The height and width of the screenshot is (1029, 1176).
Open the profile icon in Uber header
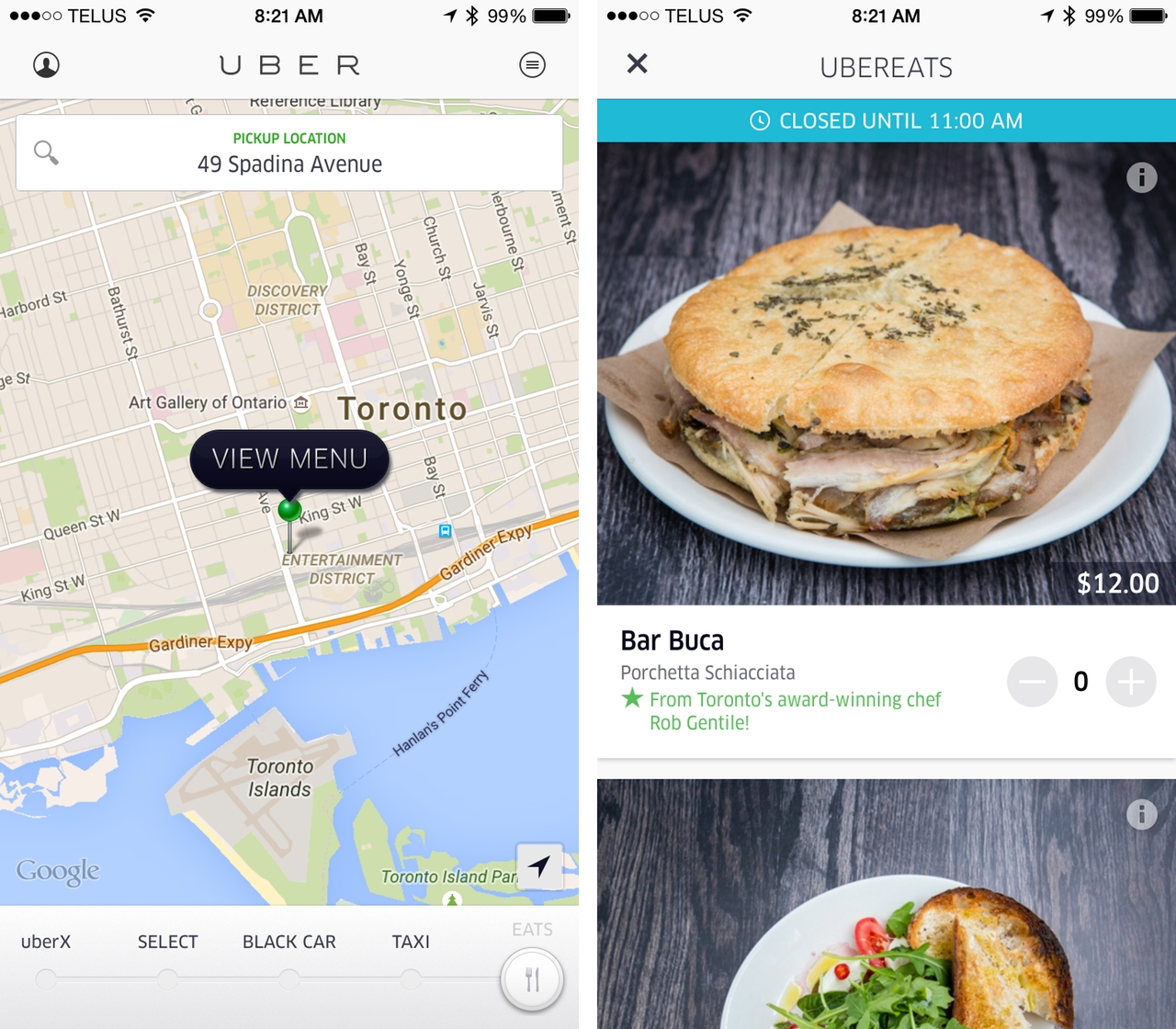pyautogui.click(x=46, y=65)
